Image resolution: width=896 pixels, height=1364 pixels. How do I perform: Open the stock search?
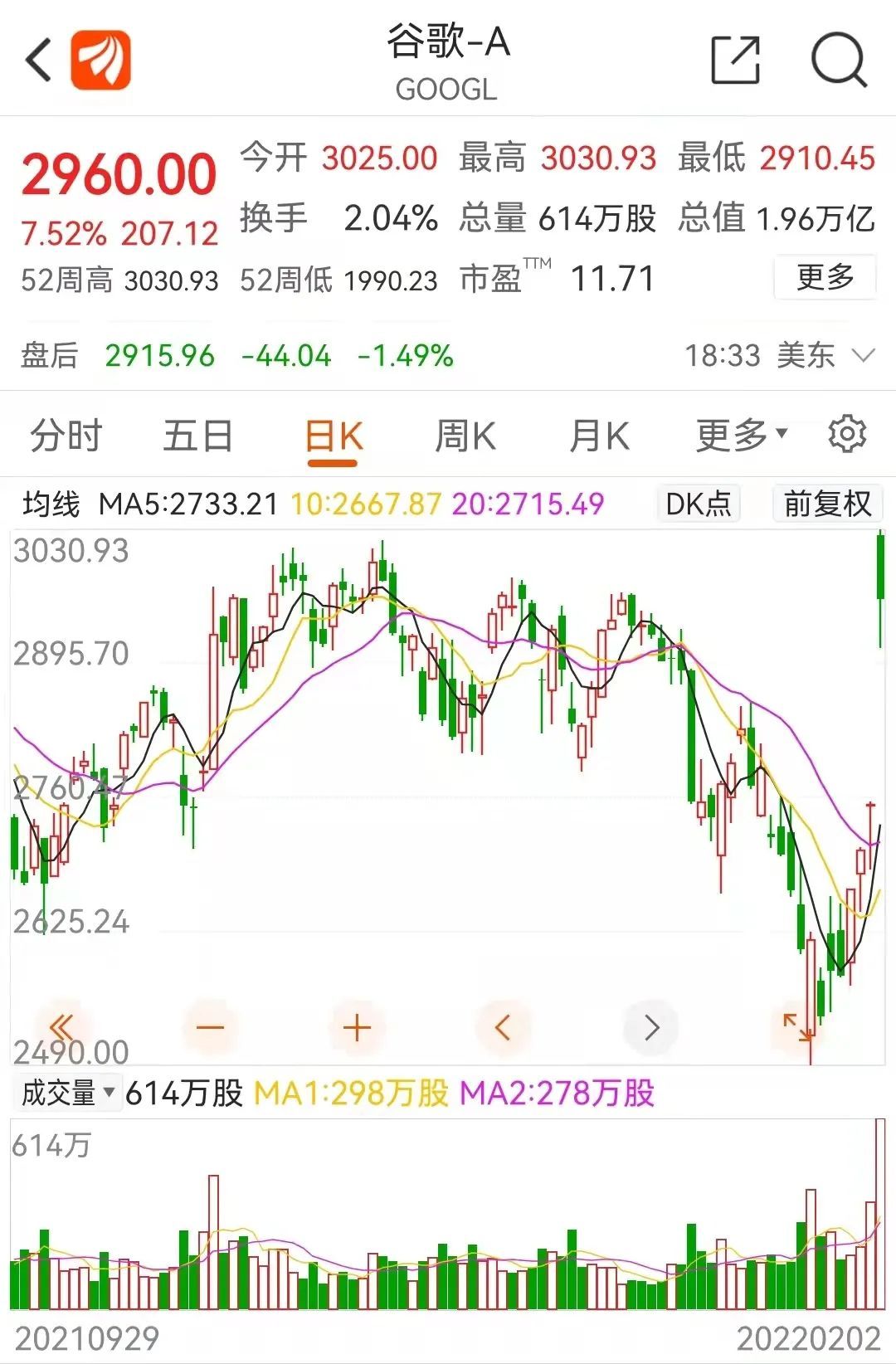[x=838, y=60]
